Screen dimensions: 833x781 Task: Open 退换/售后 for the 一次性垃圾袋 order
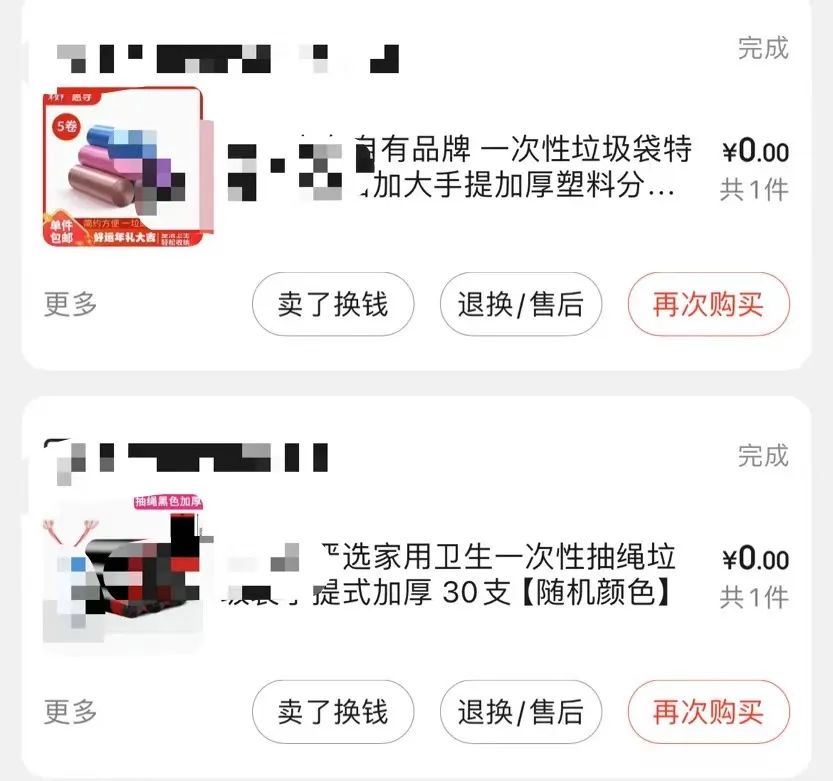point(520,304)
